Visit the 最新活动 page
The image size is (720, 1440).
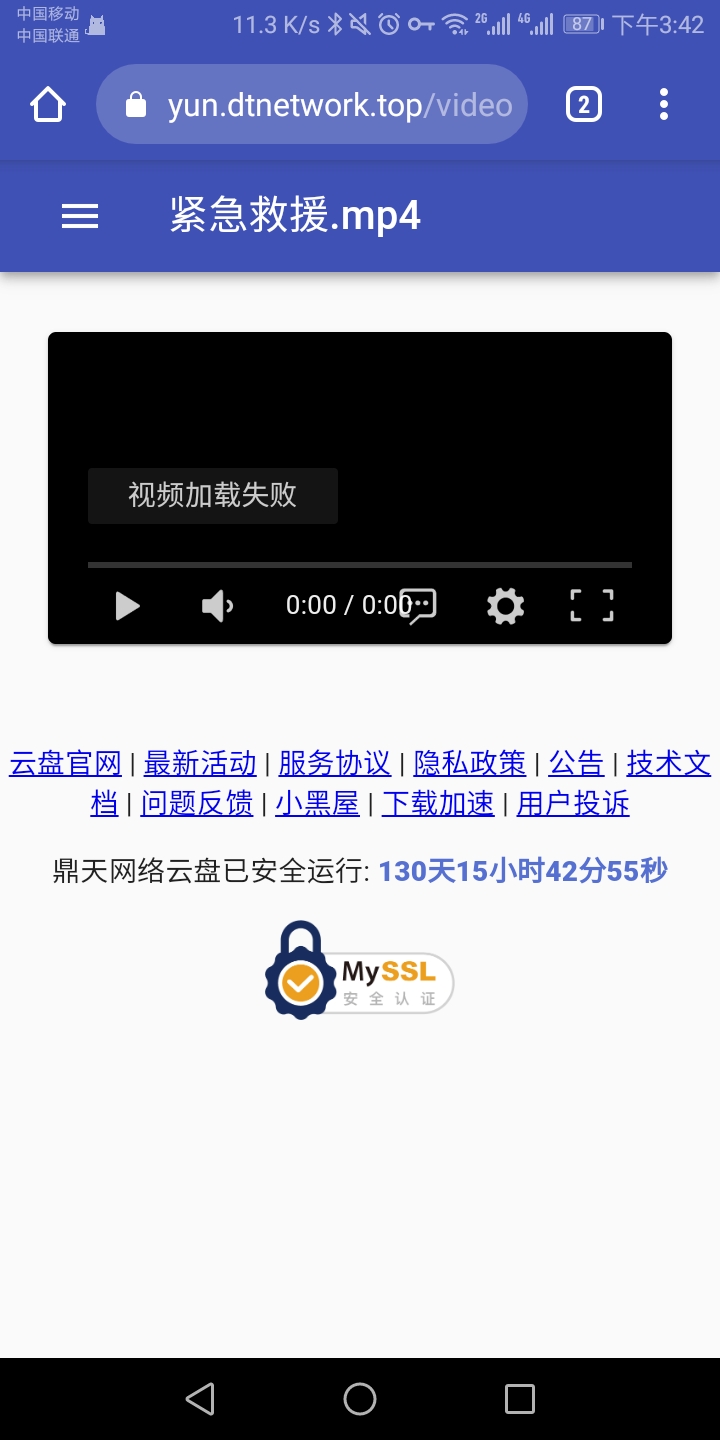(x=199, y=763)
